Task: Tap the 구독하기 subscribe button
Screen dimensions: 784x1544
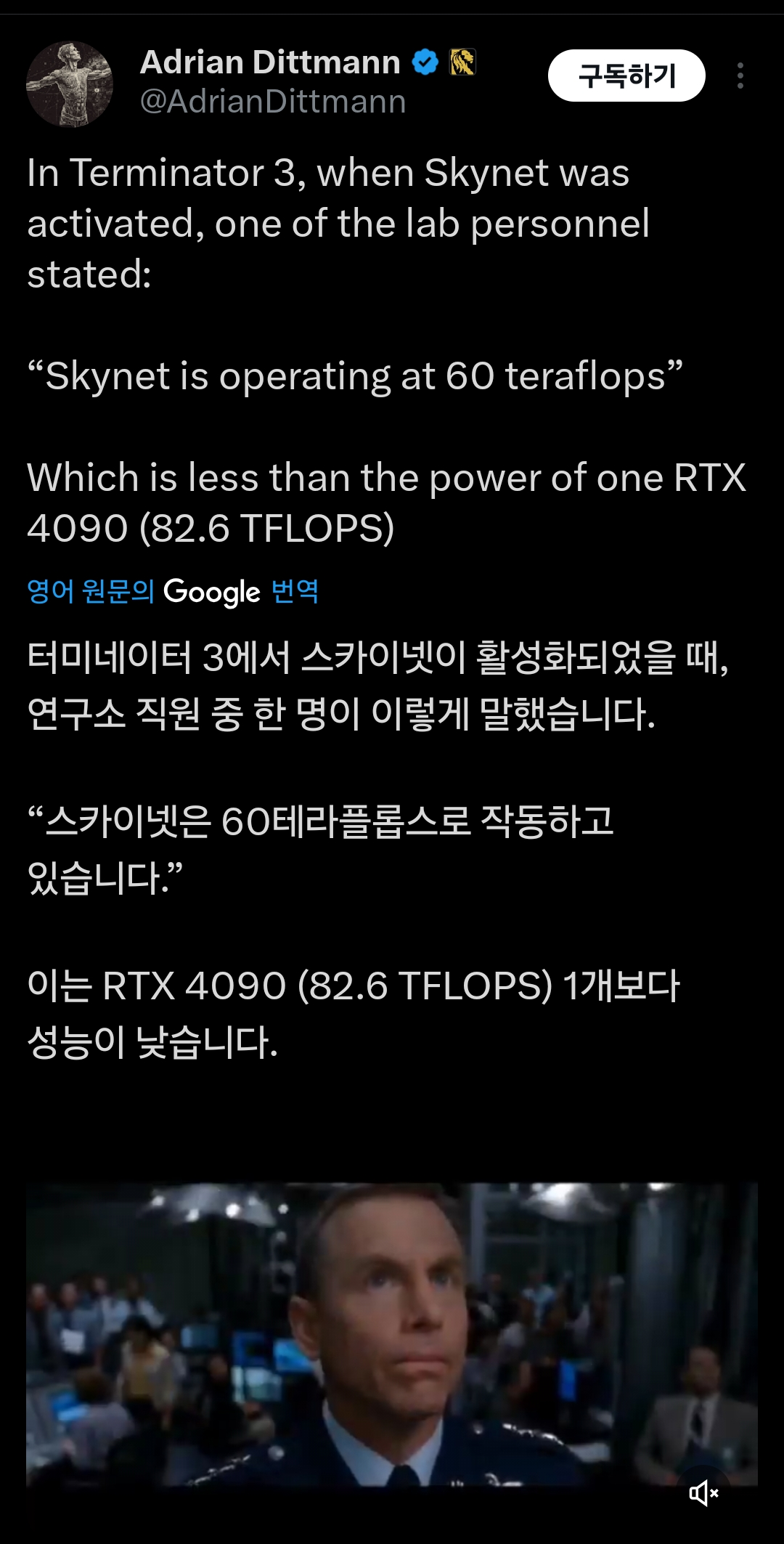Action: pos(626,76)
